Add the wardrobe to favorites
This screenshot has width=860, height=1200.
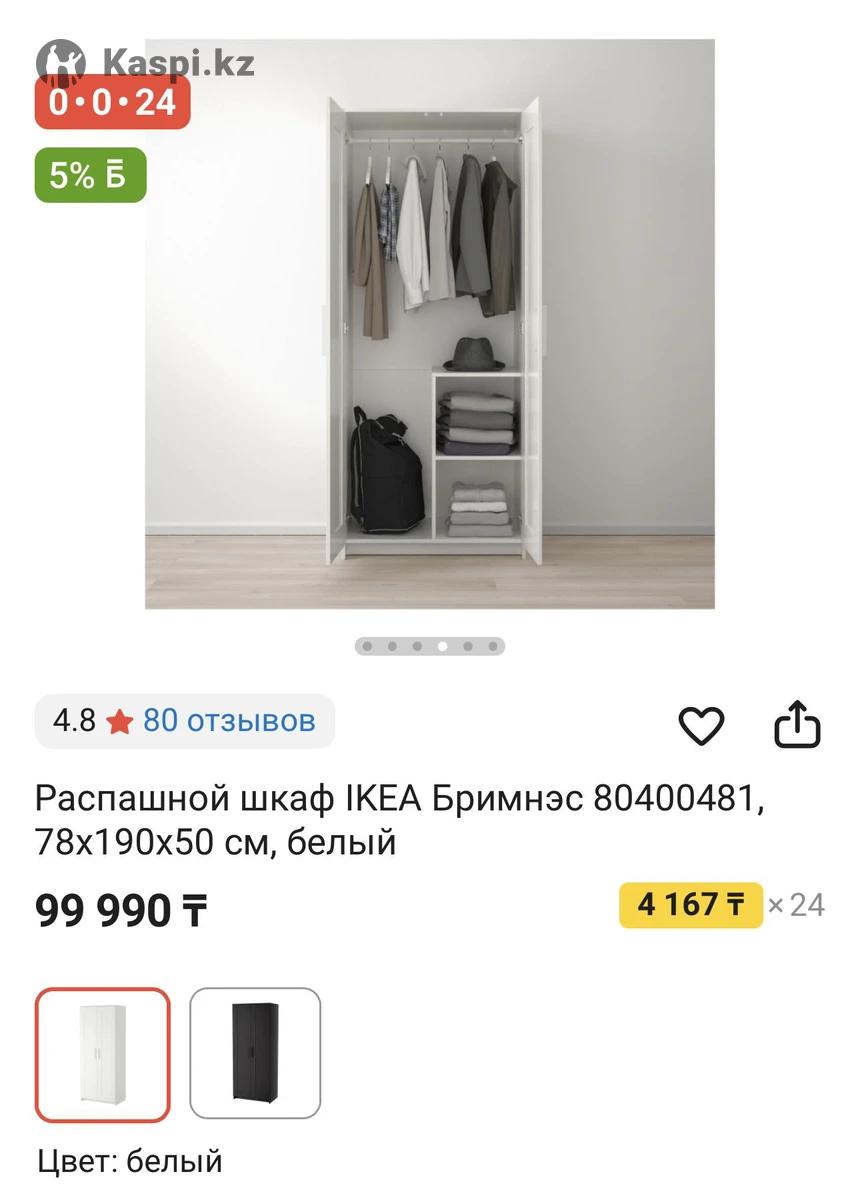[x=701, y=725]
